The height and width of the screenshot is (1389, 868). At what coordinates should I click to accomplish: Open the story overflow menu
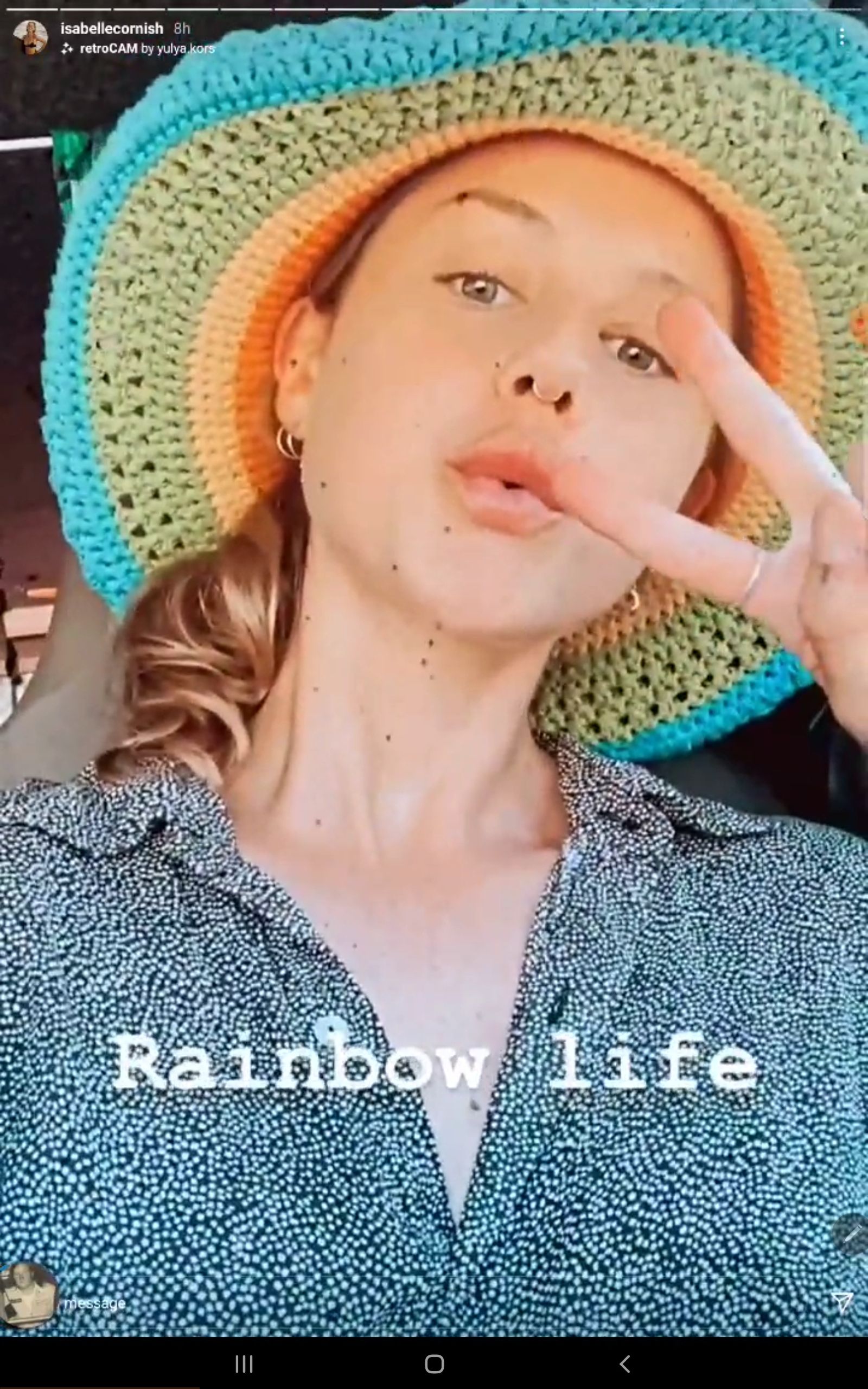[x=841, y=37]
